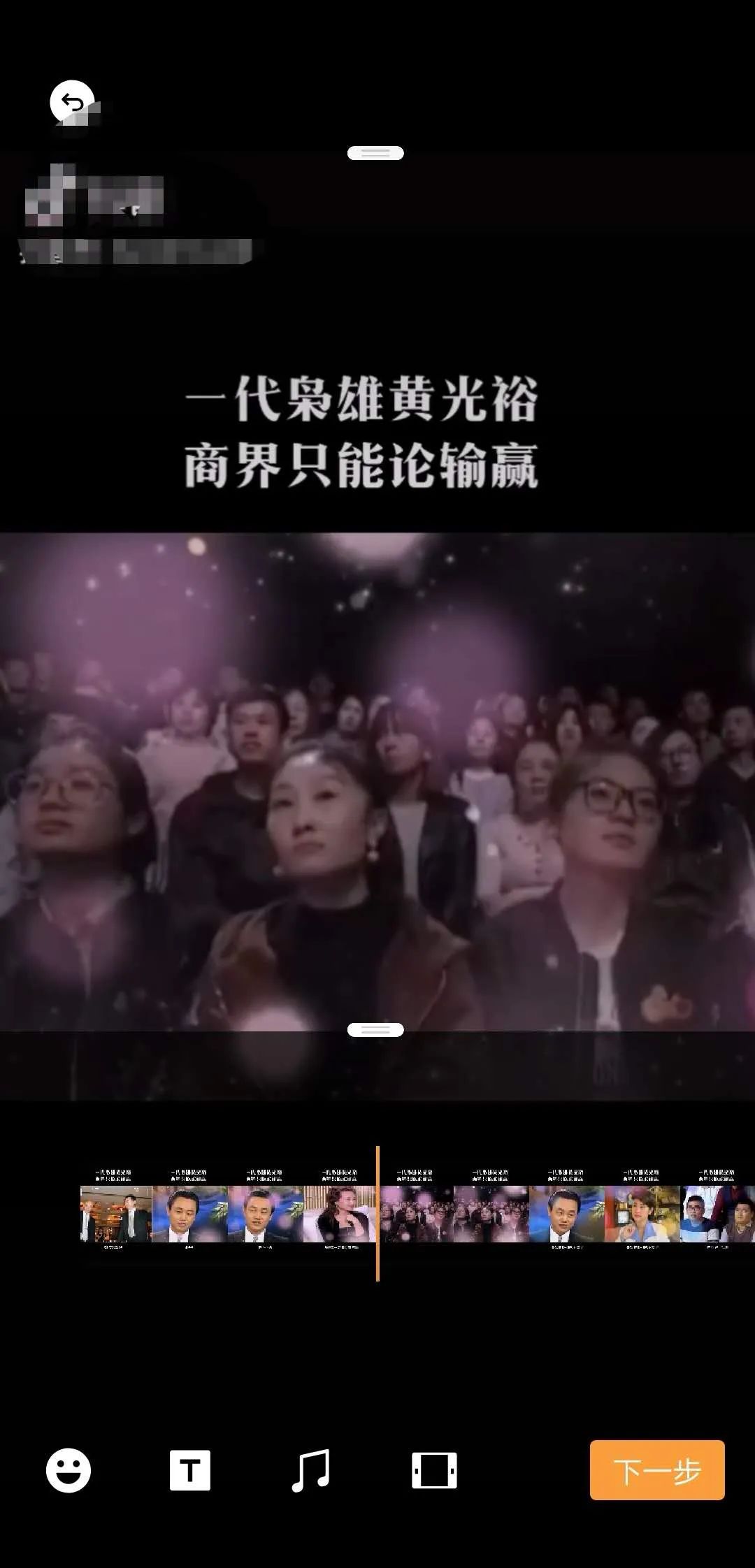The width and height of the screenshot is (755, 1568).
Task: Tap the back arrow button
Action: [x=72, y=103]
